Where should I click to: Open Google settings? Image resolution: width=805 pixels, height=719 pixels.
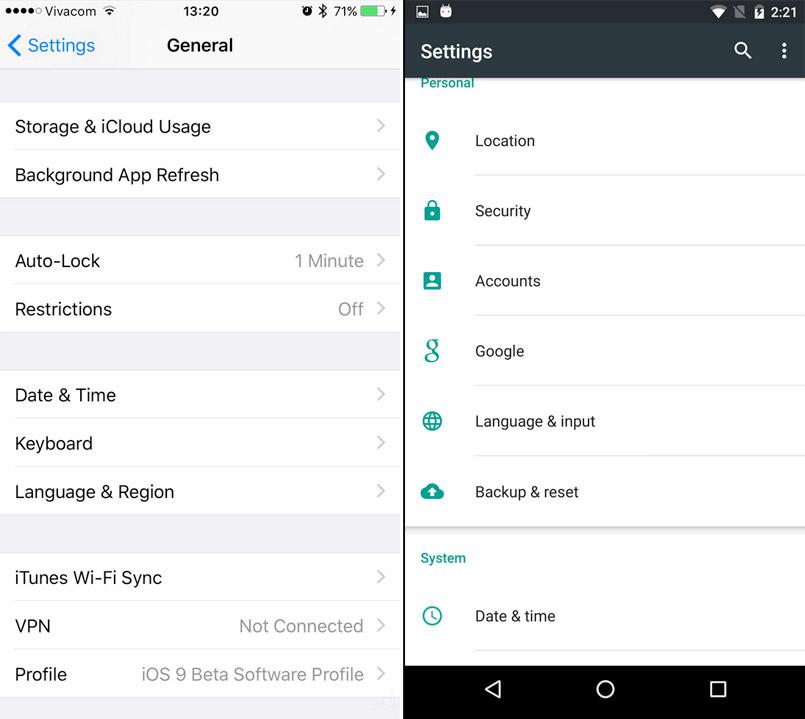[x=604, y=351]
